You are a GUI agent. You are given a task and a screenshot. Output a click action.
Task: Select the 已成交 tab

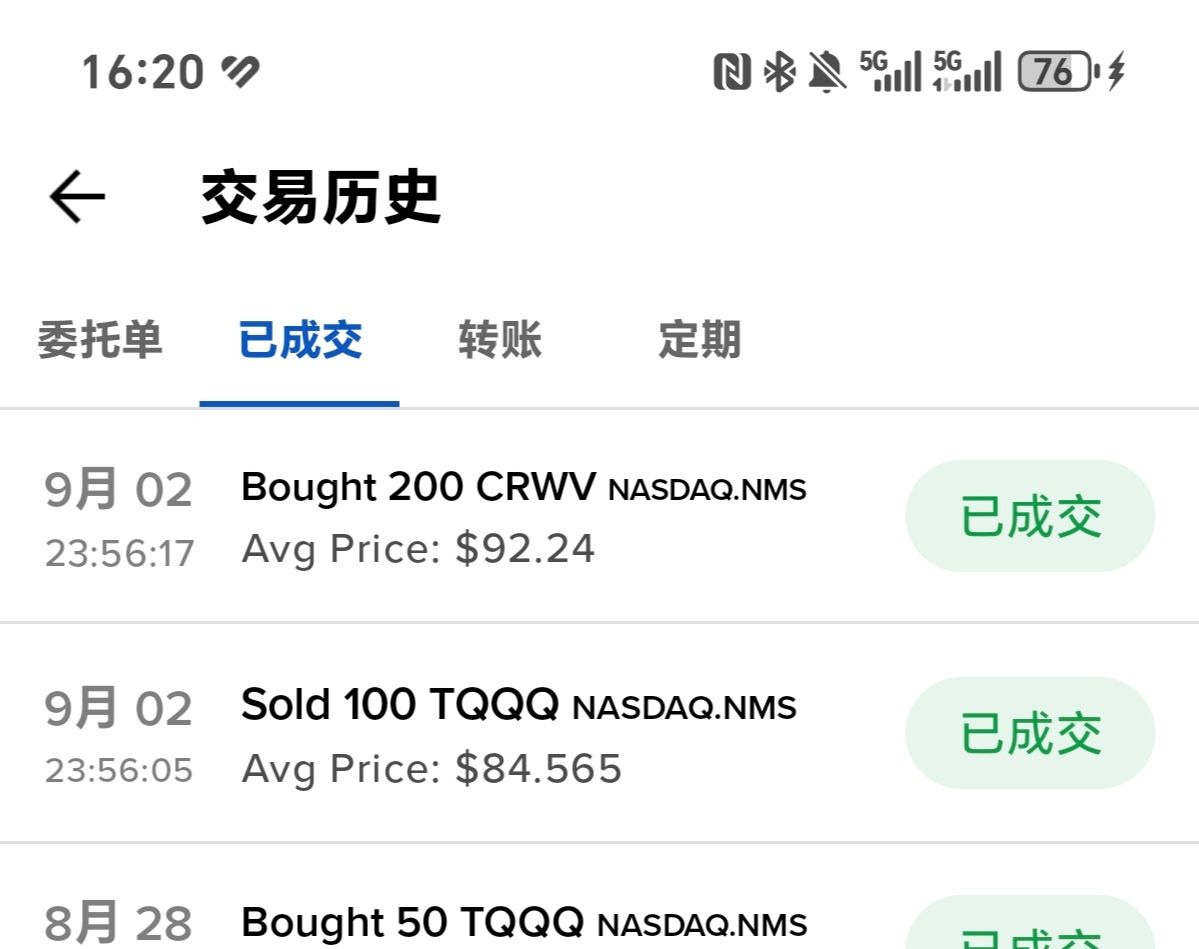[x=300, y=341]
